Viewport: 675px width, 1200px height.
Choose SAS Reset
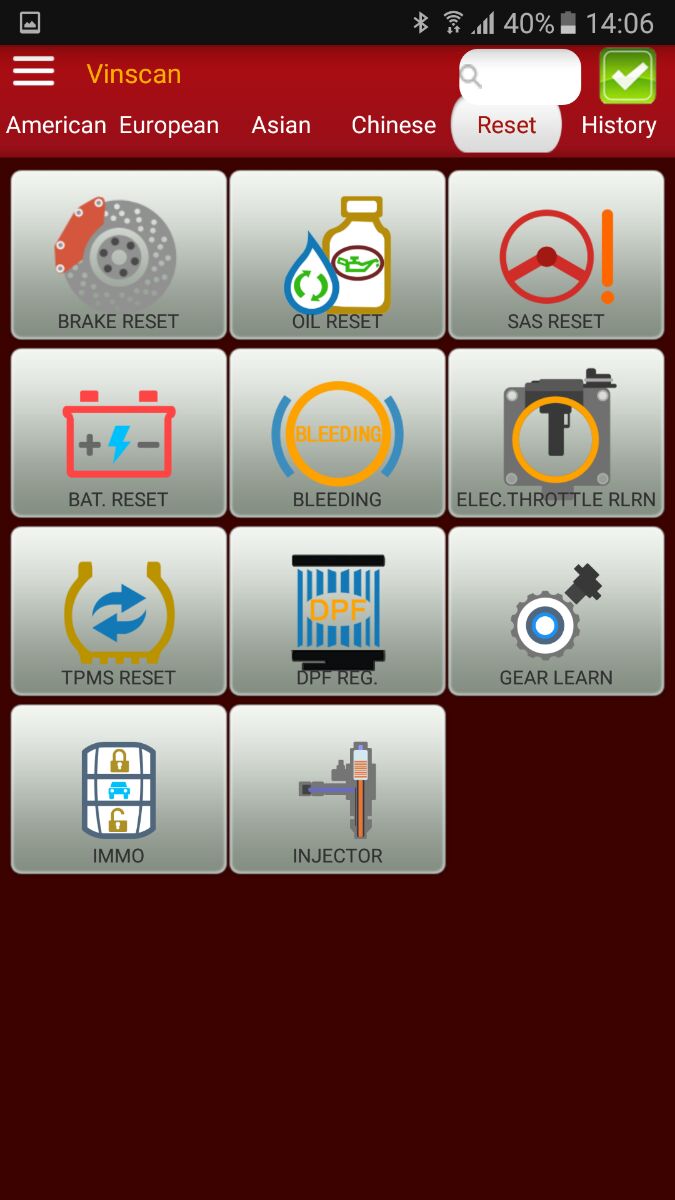coord(556,255)
